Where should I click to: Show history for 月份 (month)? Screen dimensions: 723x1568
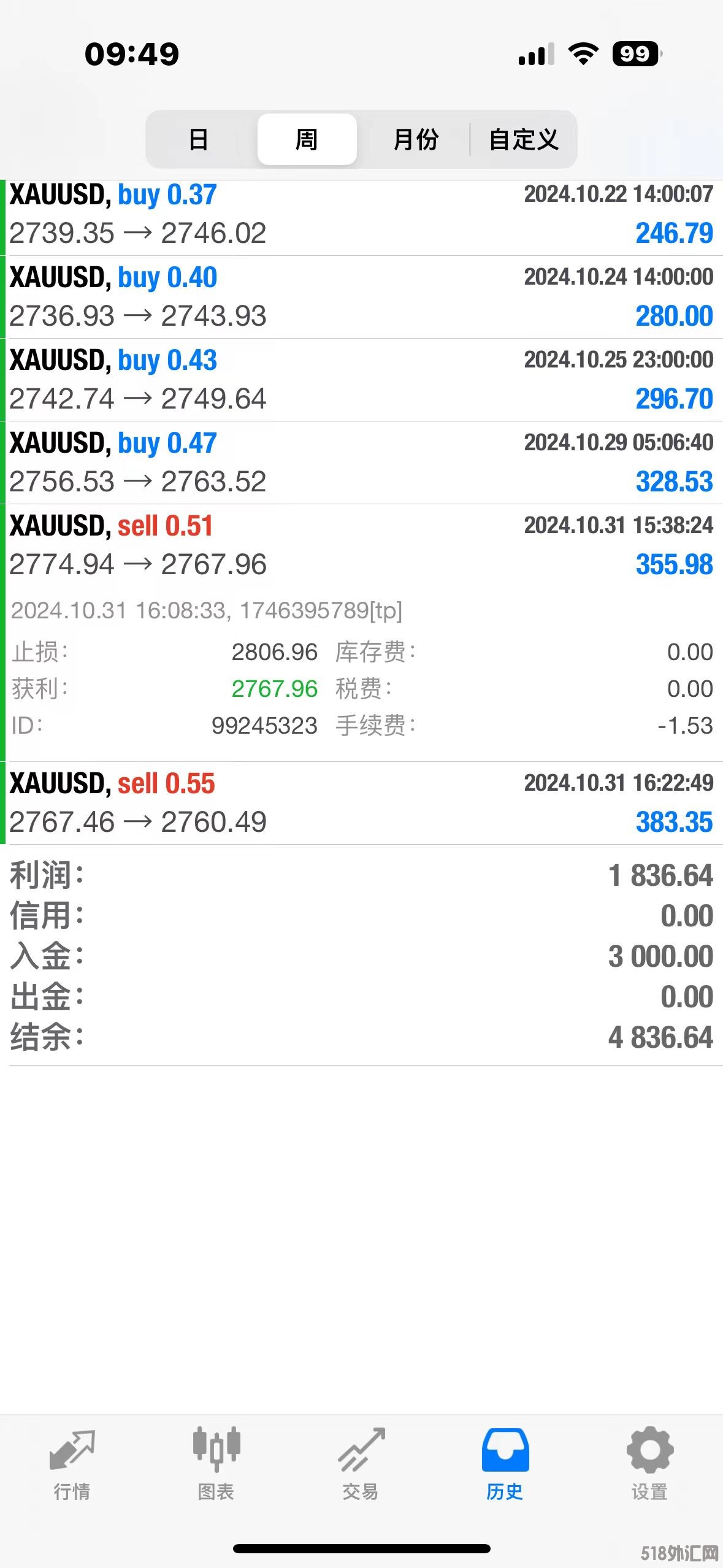(415, 139)
